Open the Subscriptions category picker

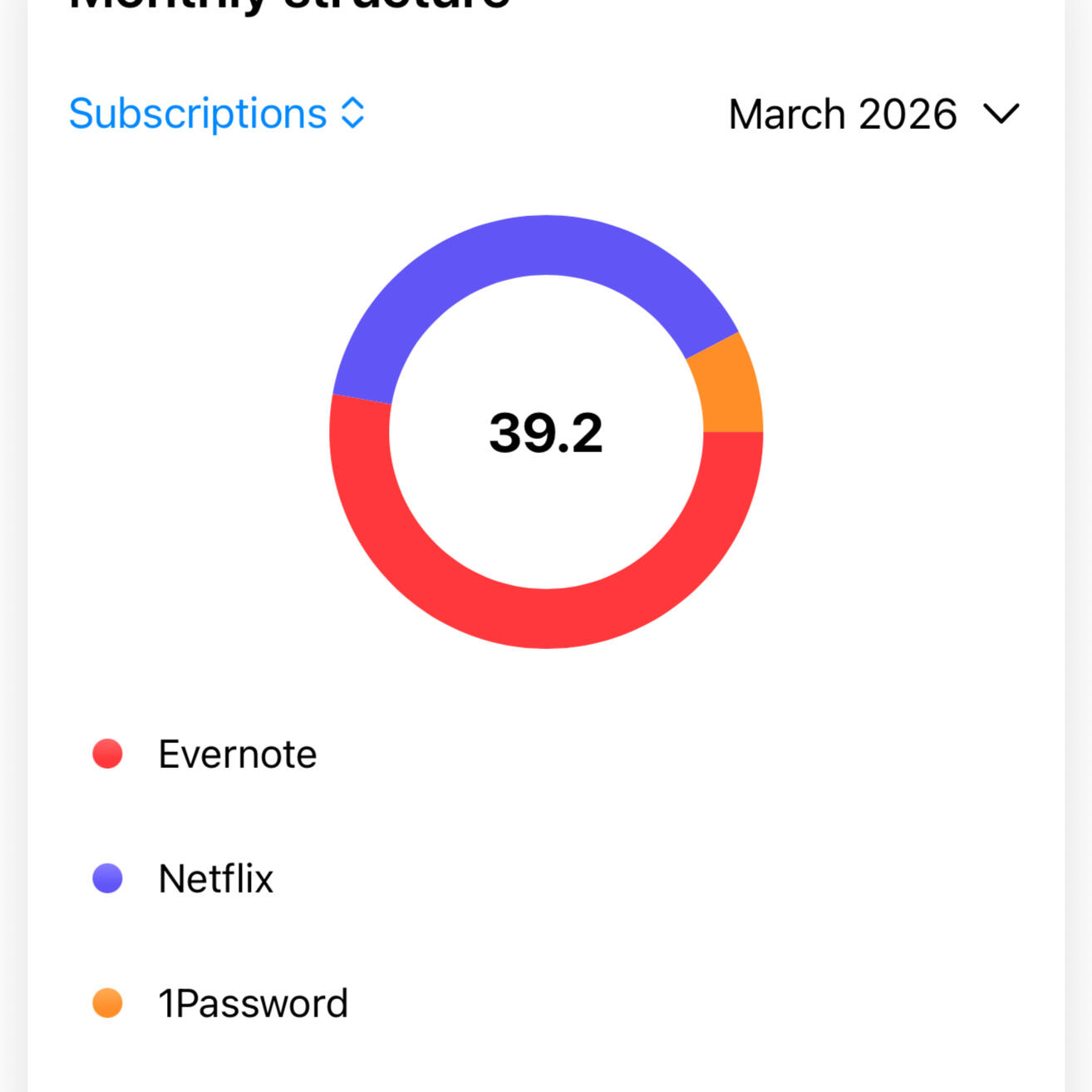tap(217, 114)
